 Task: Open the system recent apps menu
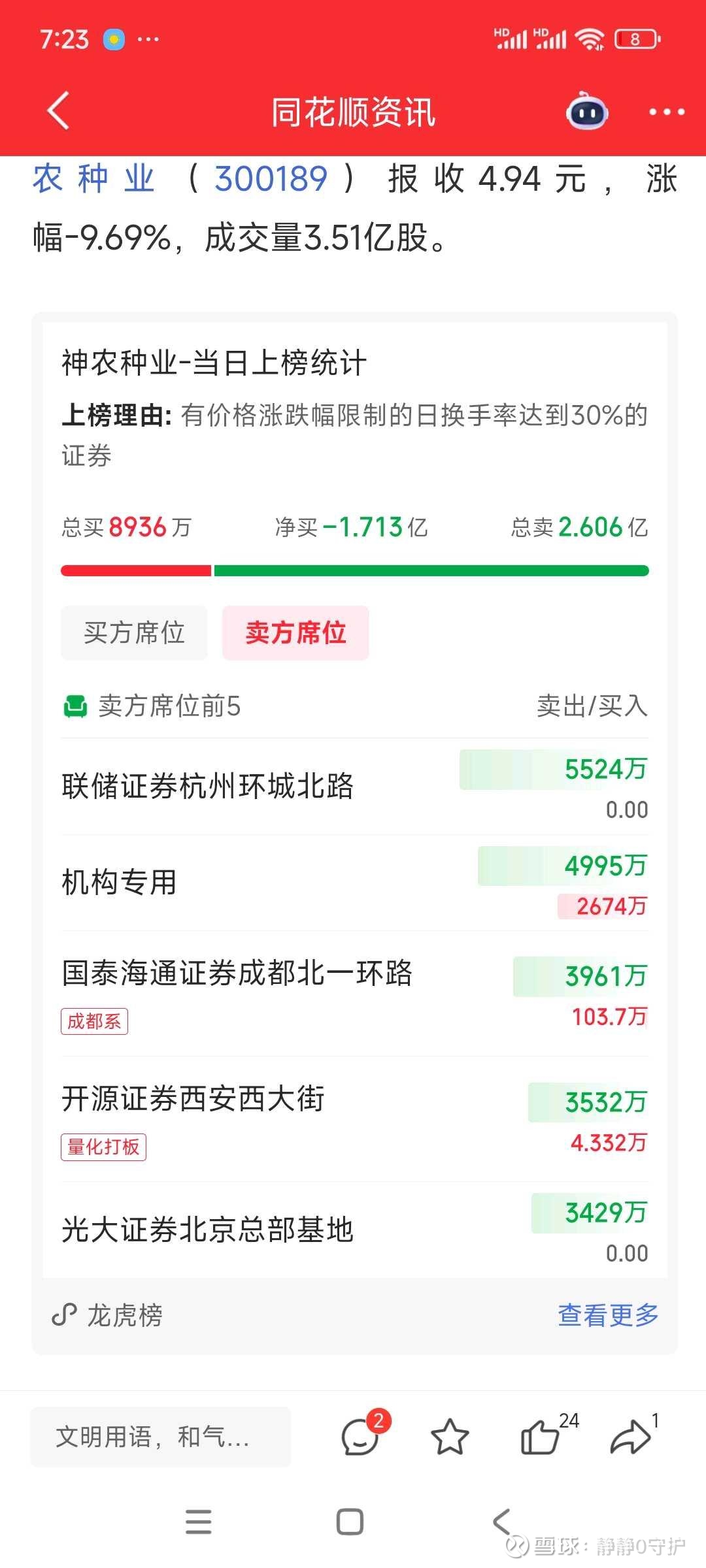[x=198, y=1522]
